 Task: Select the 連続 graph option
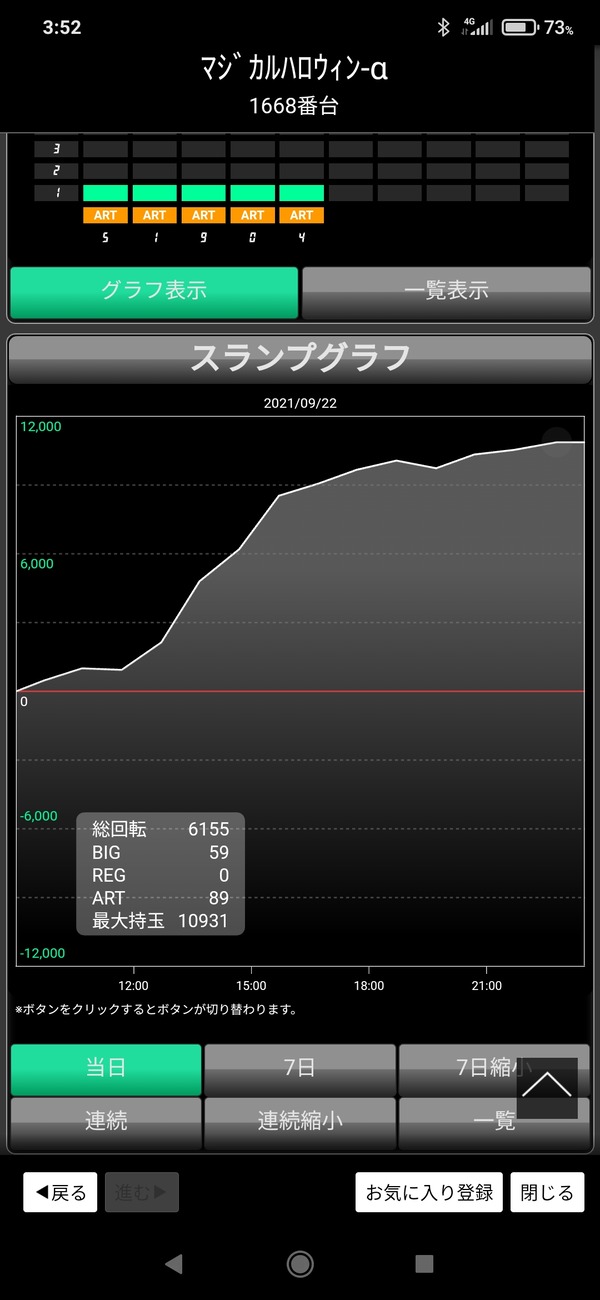point(106,1122)
